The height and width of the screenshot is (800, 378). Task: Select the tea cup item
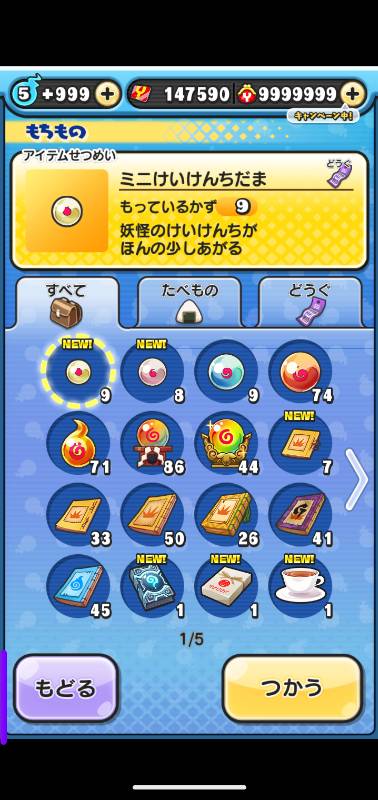(300, 587)
